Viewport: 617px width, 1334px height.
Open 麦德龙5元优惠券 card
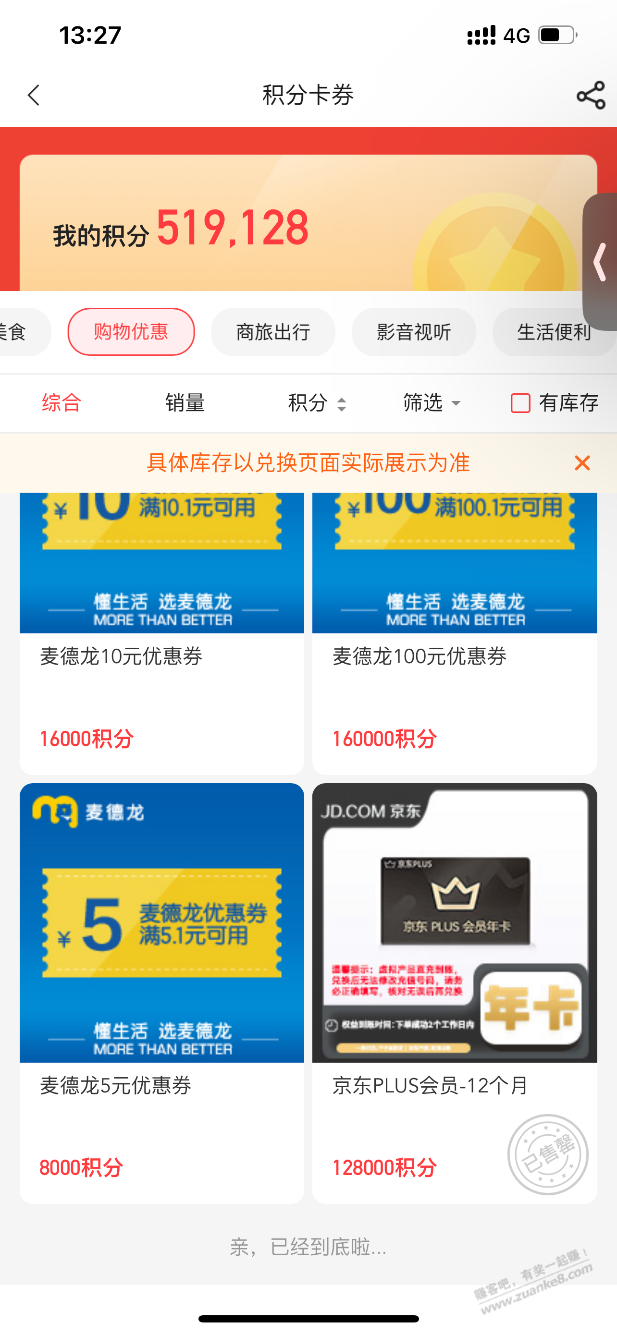[x=161, y=990]
